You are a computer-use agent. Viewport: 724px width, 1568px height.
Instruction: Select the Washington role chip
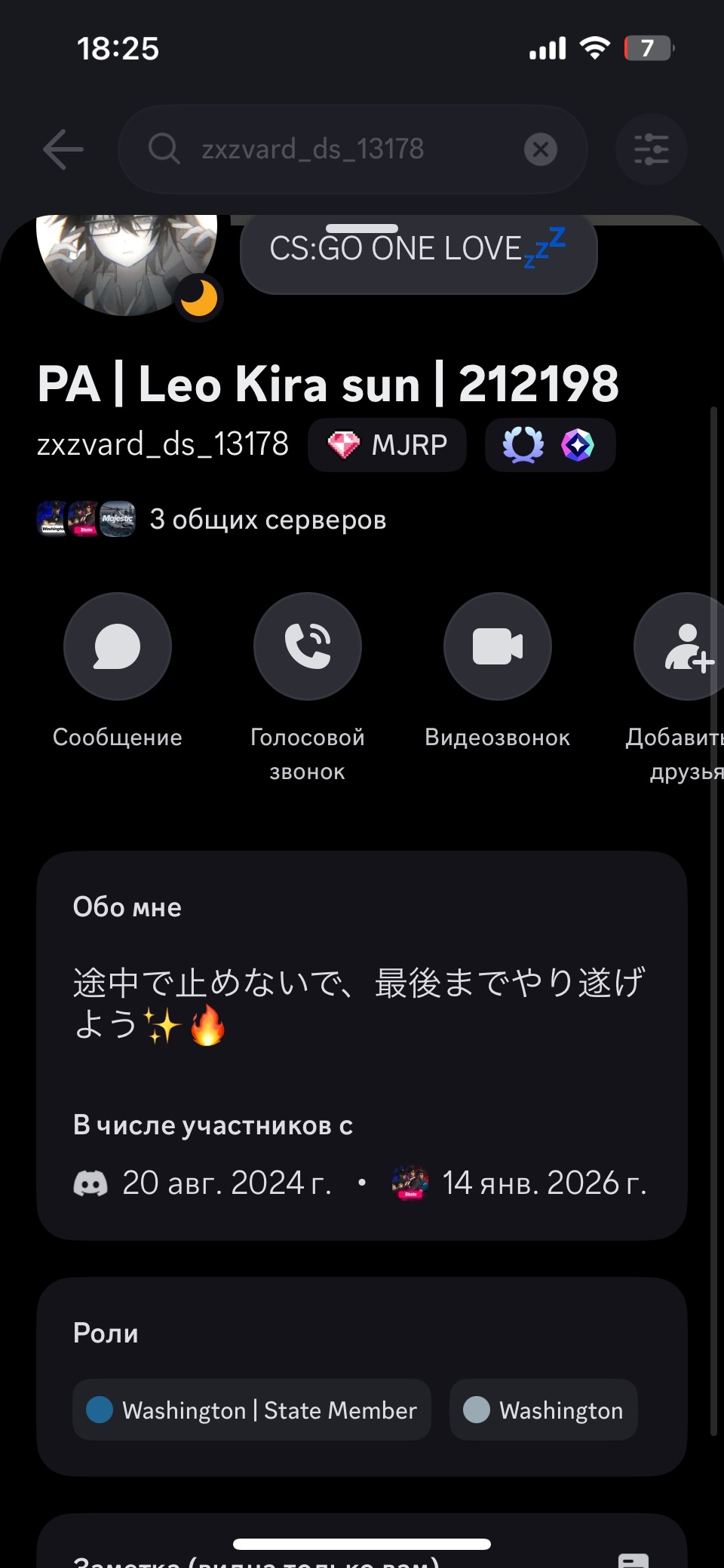point(544,1410)
